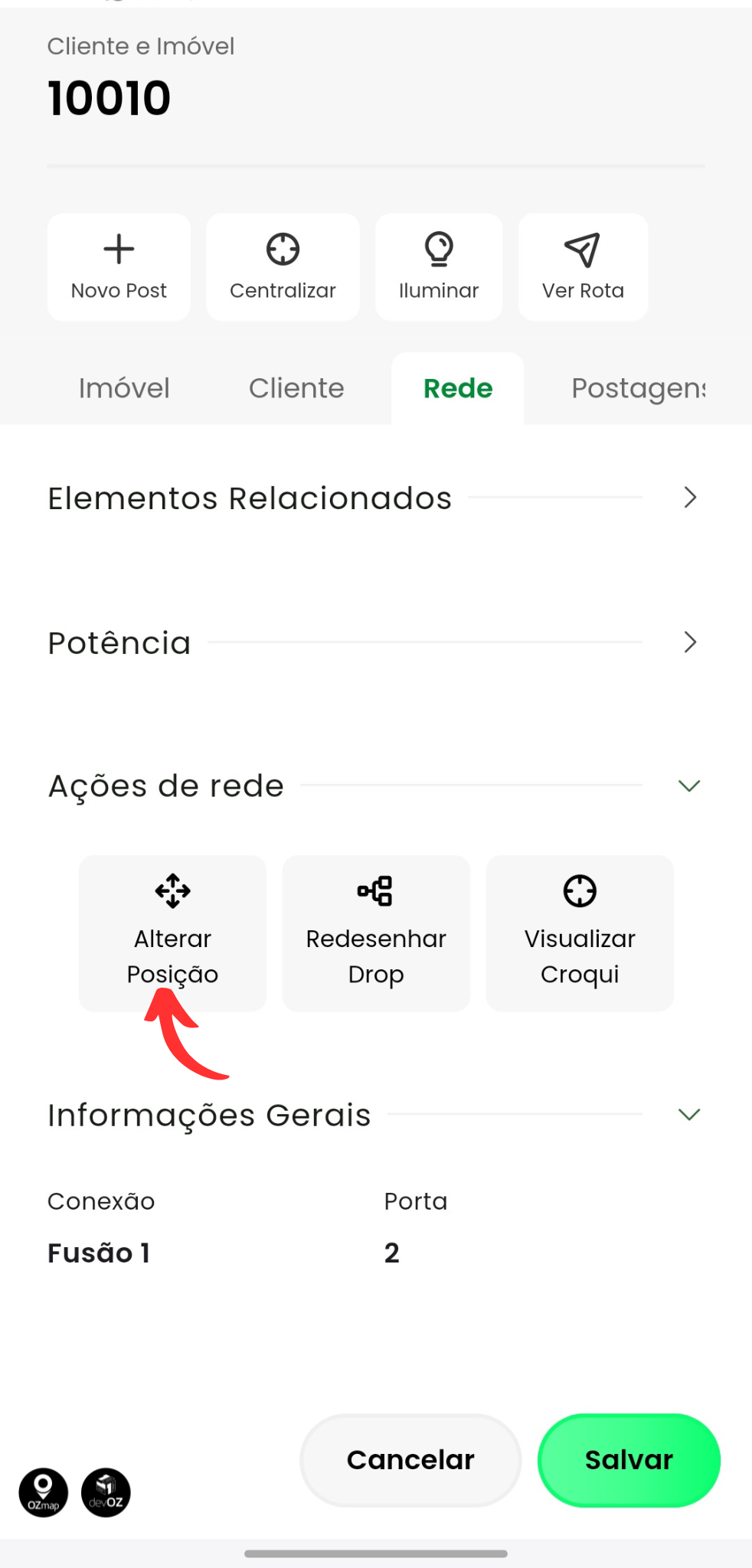Switch to the Cliente tab

[x=296, y=388]
